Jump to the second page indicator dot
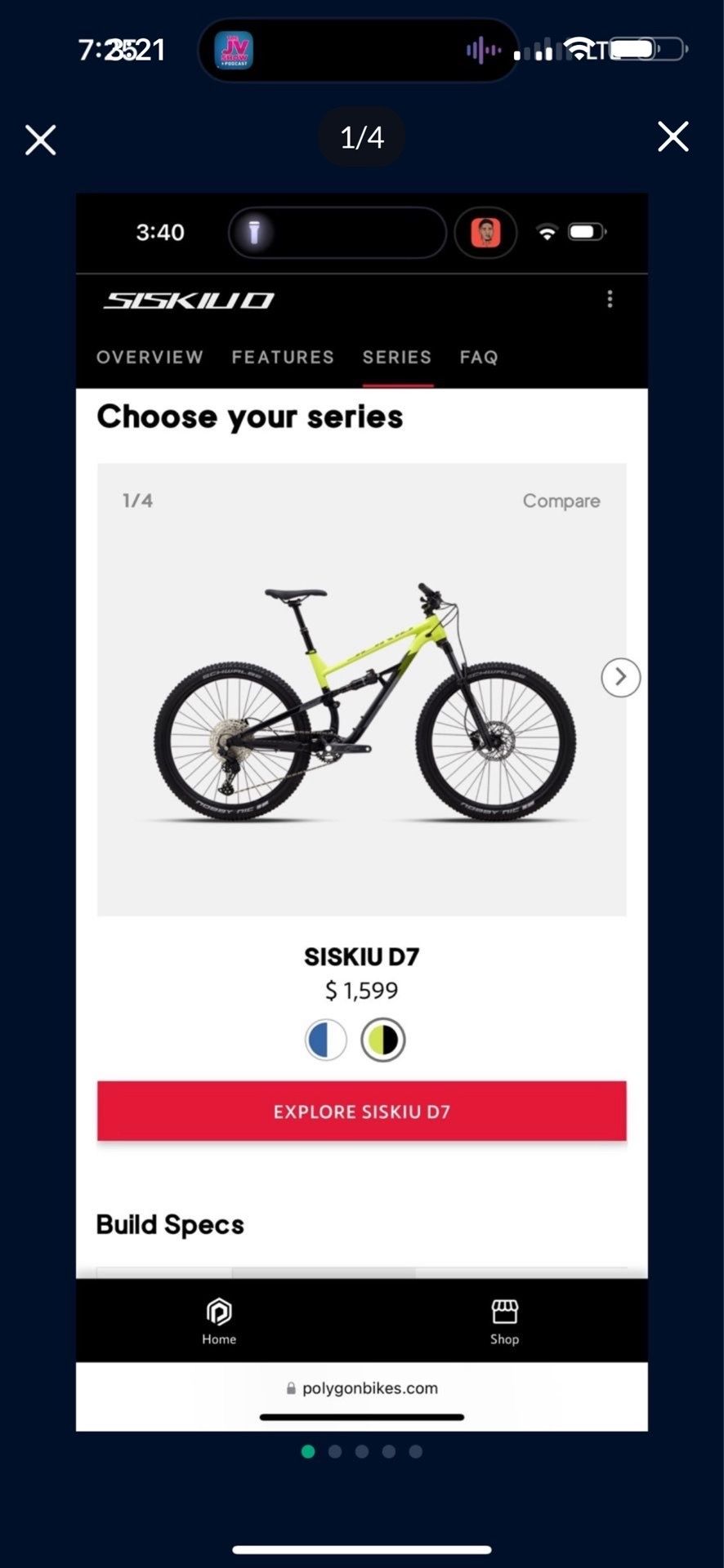 pos(335,1451)
